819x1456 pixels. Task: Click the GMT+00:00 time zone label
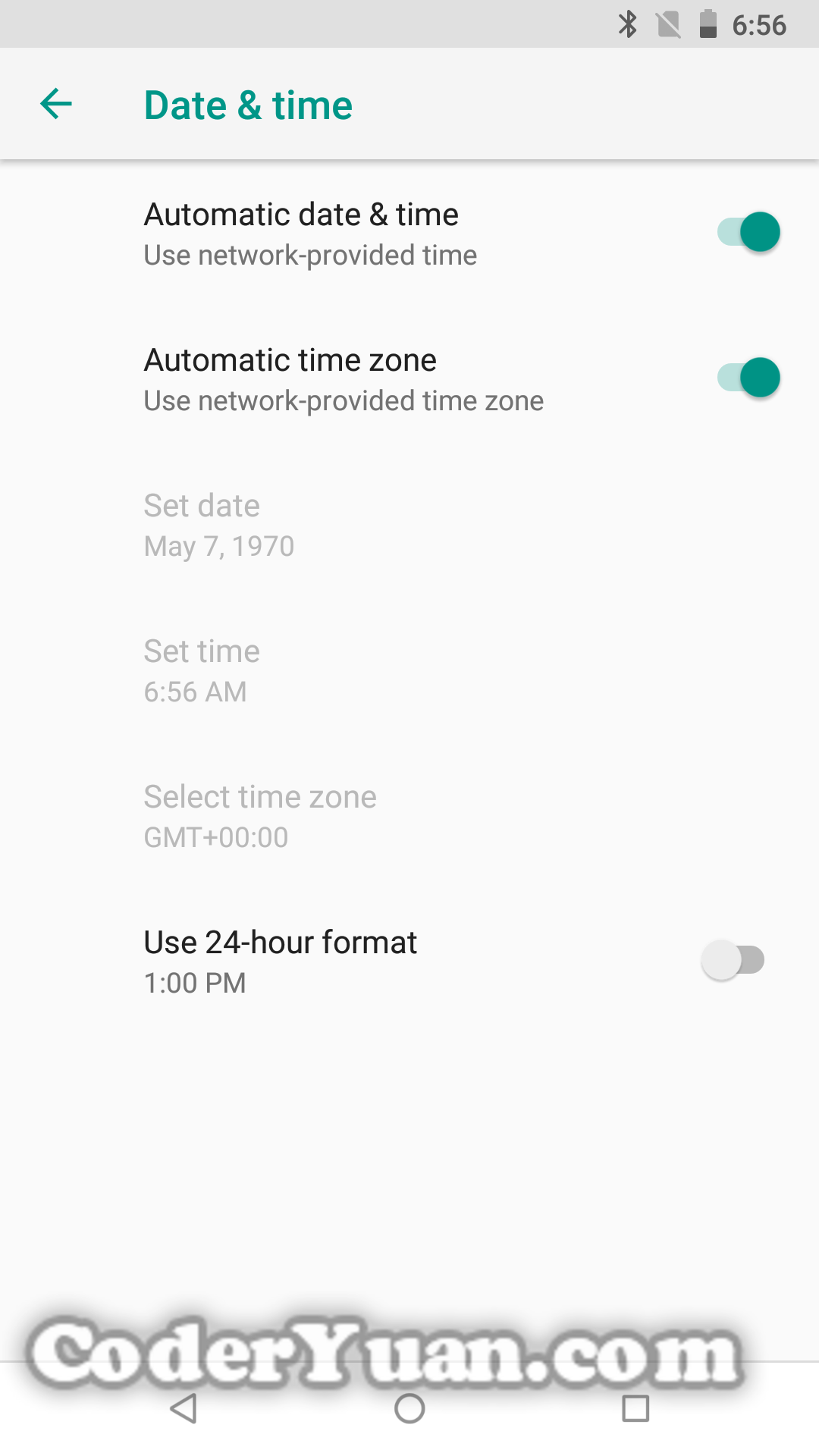pyautogui.click(x=215, y=836)
